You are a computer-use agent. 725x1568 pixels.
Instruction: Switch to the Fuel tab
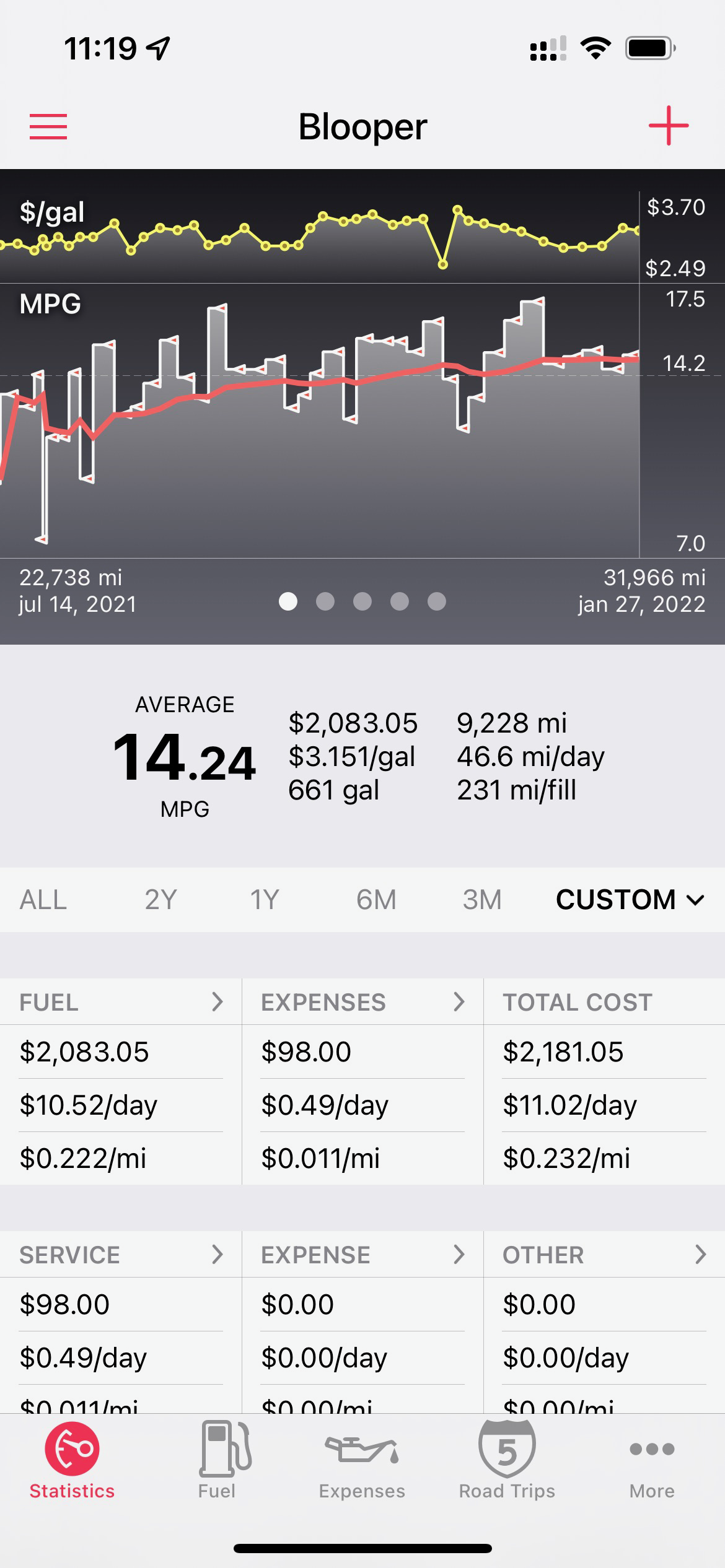[x=217, y=1460]
